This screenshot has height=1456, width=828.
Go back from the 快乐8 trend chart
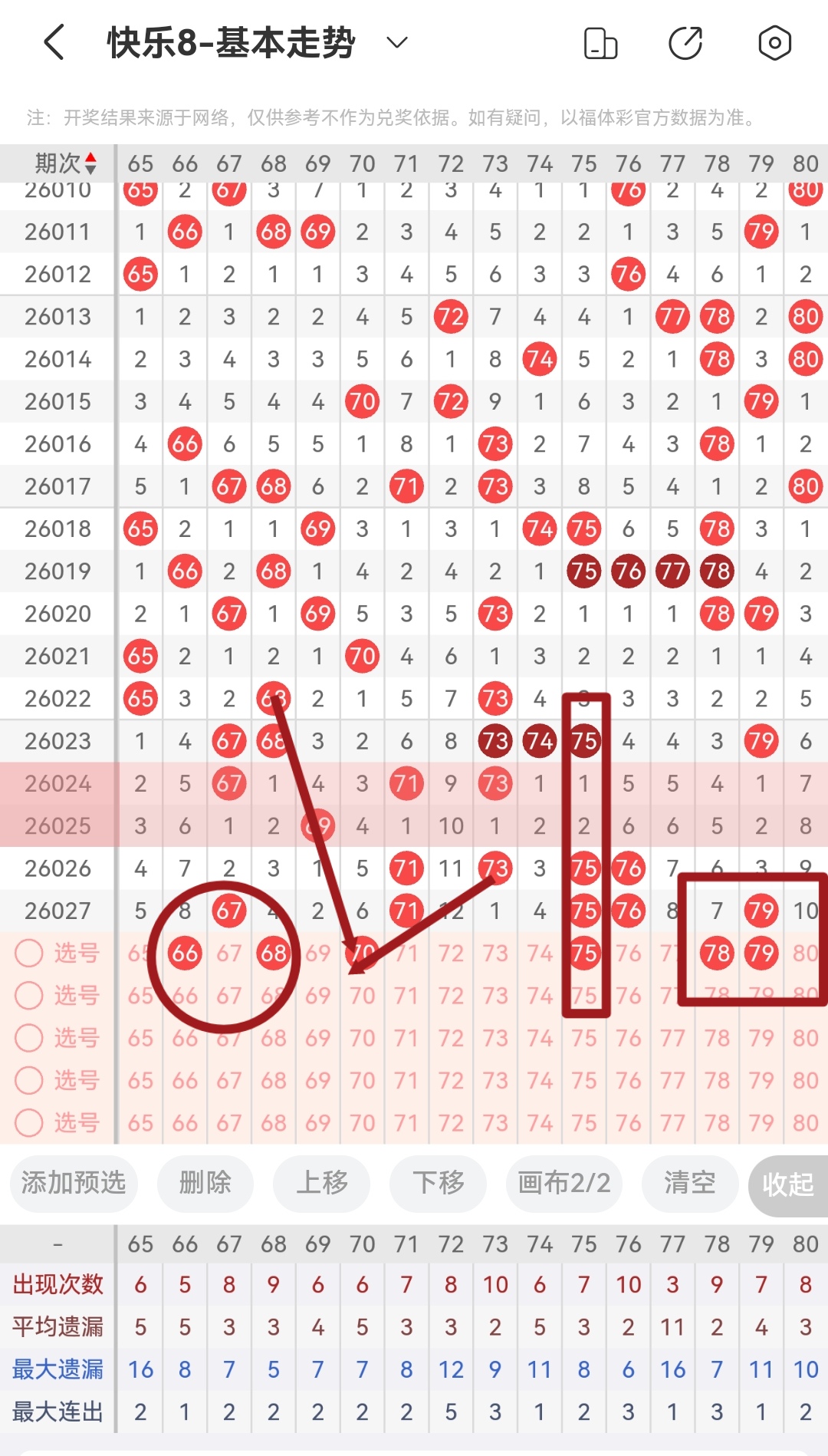(54, 42)
